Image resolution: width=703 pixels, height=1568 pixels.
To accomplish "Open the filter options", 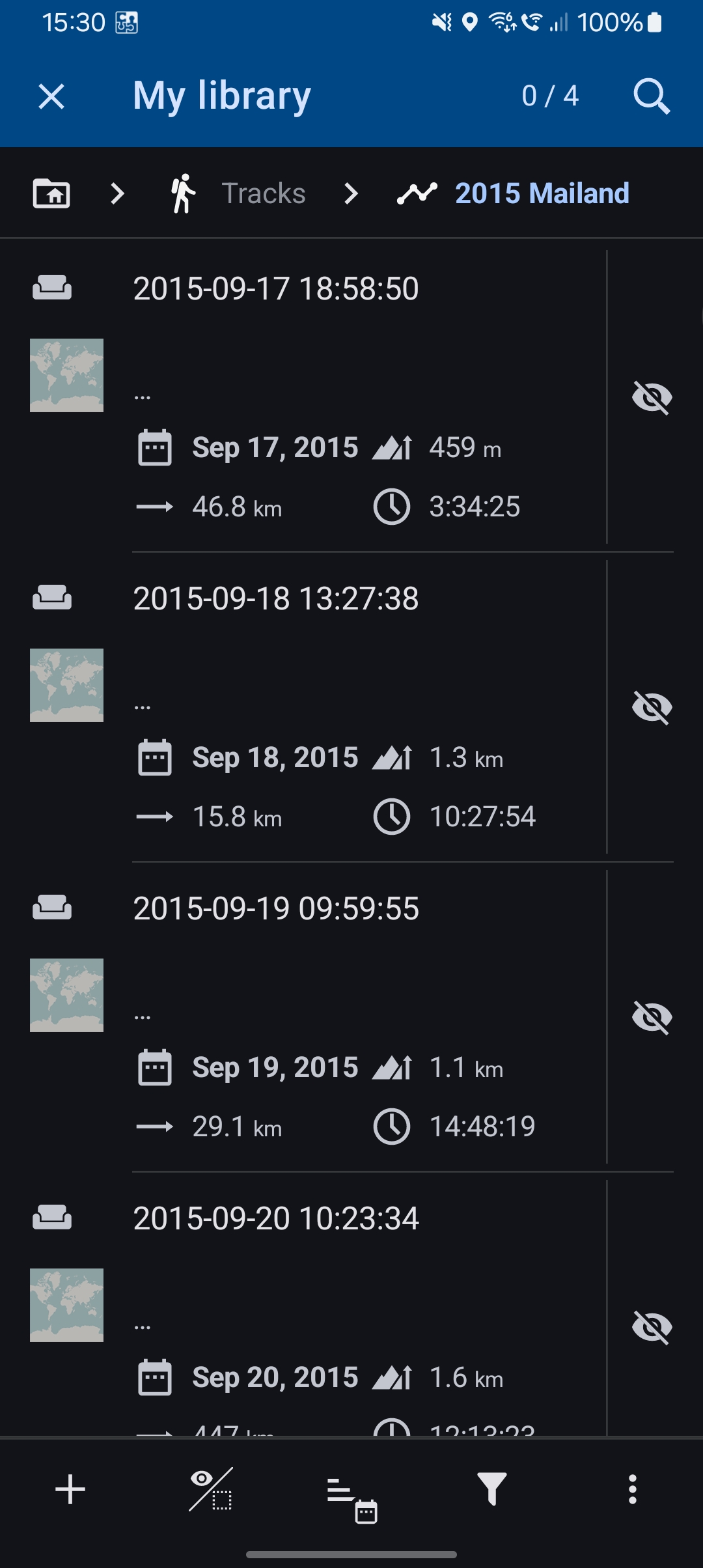I will tap(492, 1489).
